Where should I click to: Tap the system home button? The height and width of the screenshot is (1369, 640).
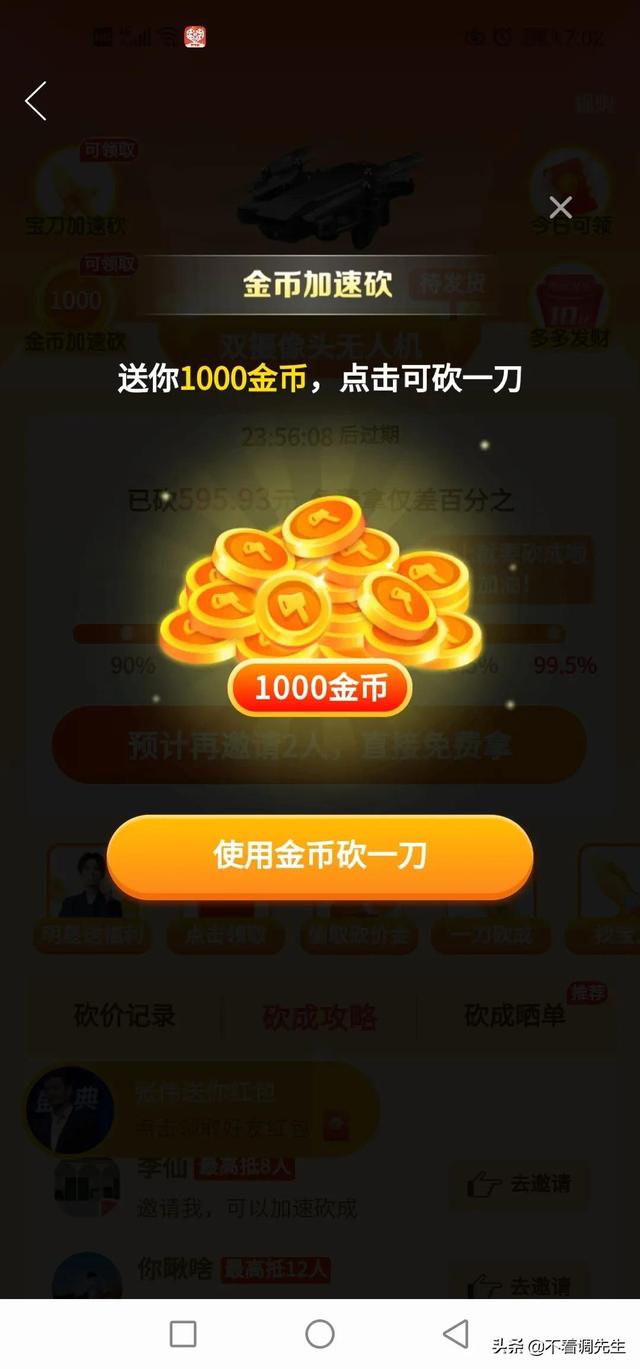tap(320, 1333)
